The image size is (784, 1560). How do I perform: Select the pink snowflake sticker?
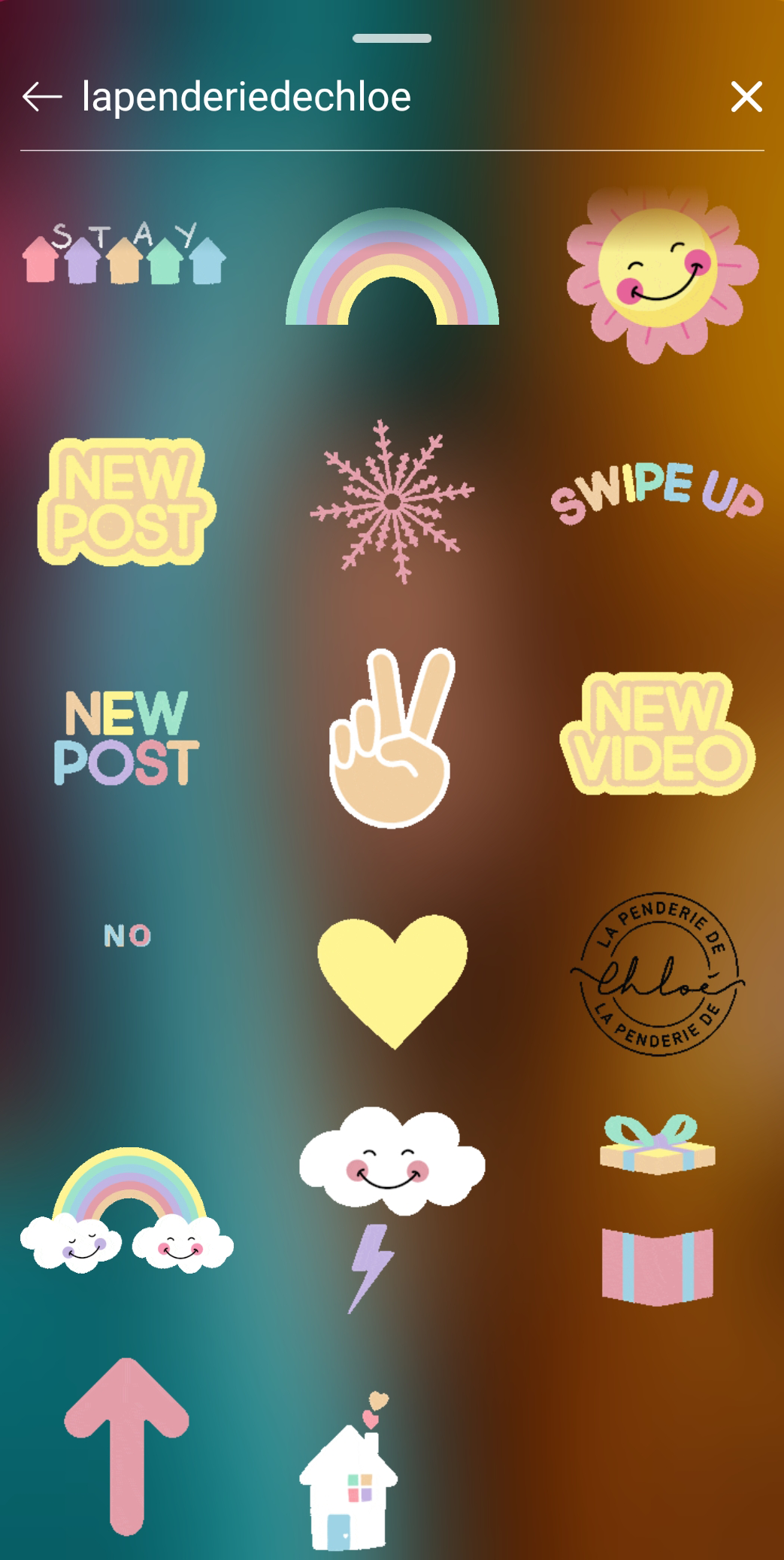click(x=392, y=501)
